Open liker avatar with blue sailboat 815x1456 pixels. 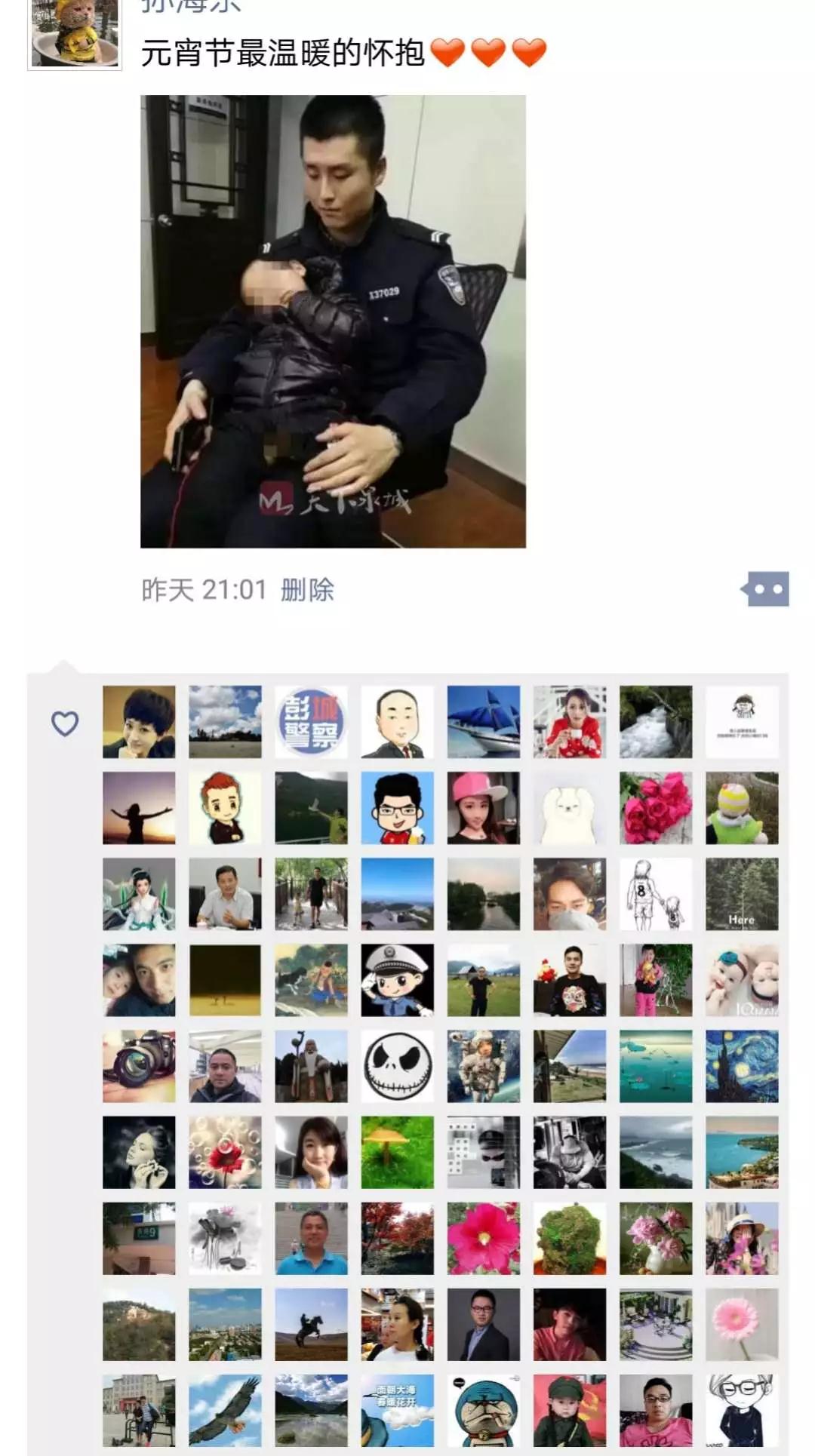pos(483,722)
